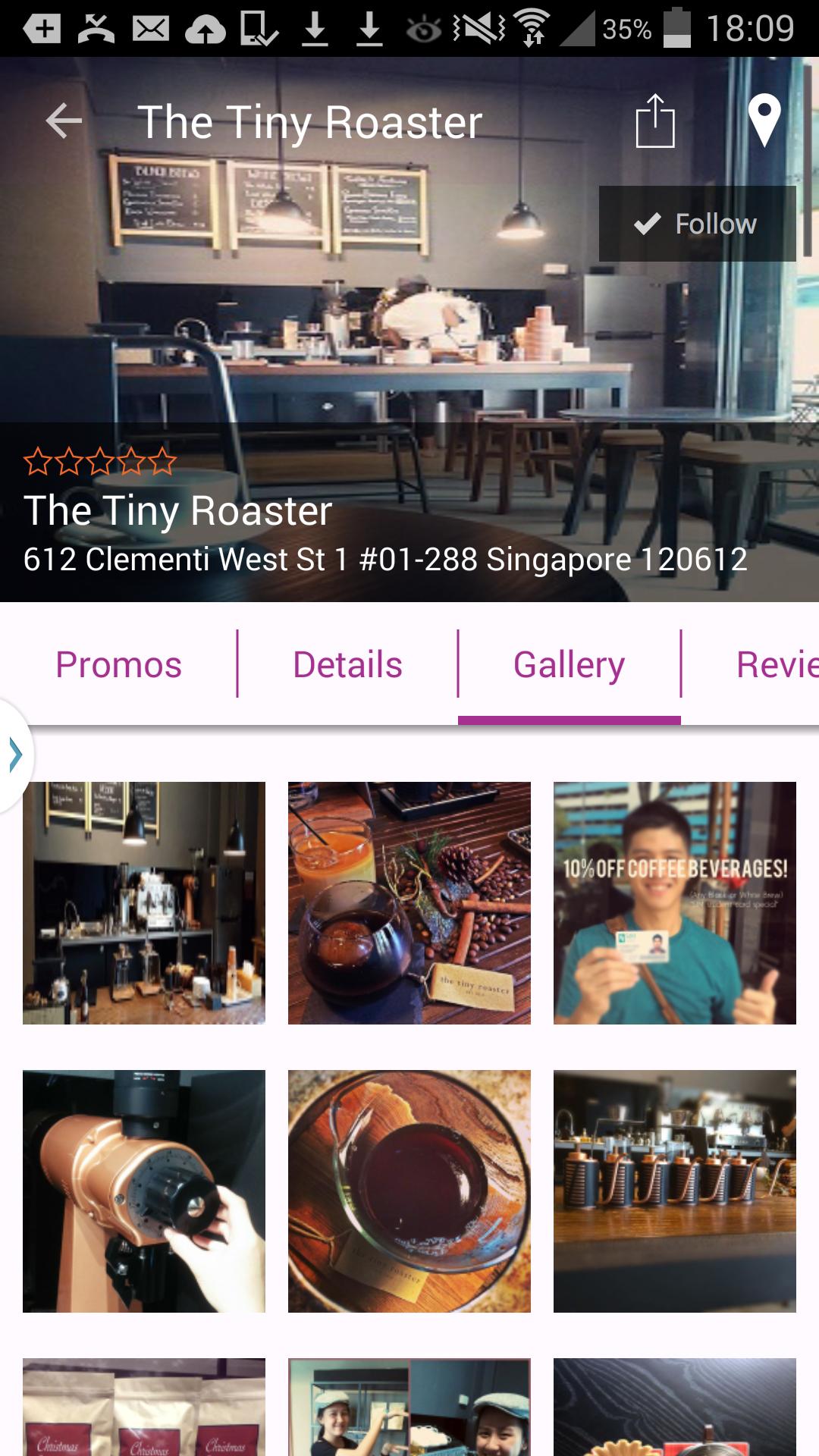Image resolution: width=819 pixels, height=1456 pixels.
Task: Switch to the Details tab
Action: [x=347, y=664]
